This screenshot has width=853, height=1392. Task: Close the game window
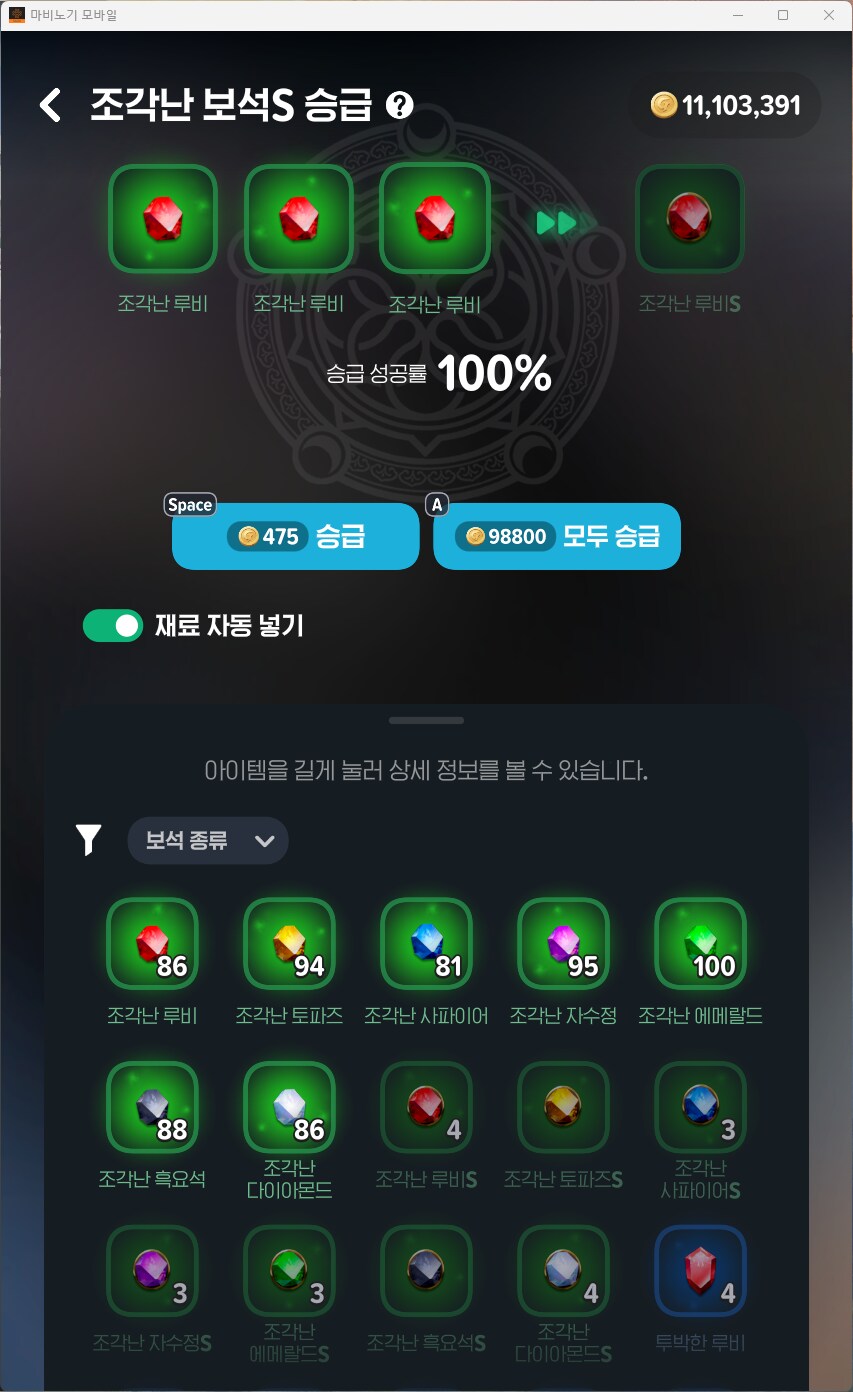click(829, 15)
